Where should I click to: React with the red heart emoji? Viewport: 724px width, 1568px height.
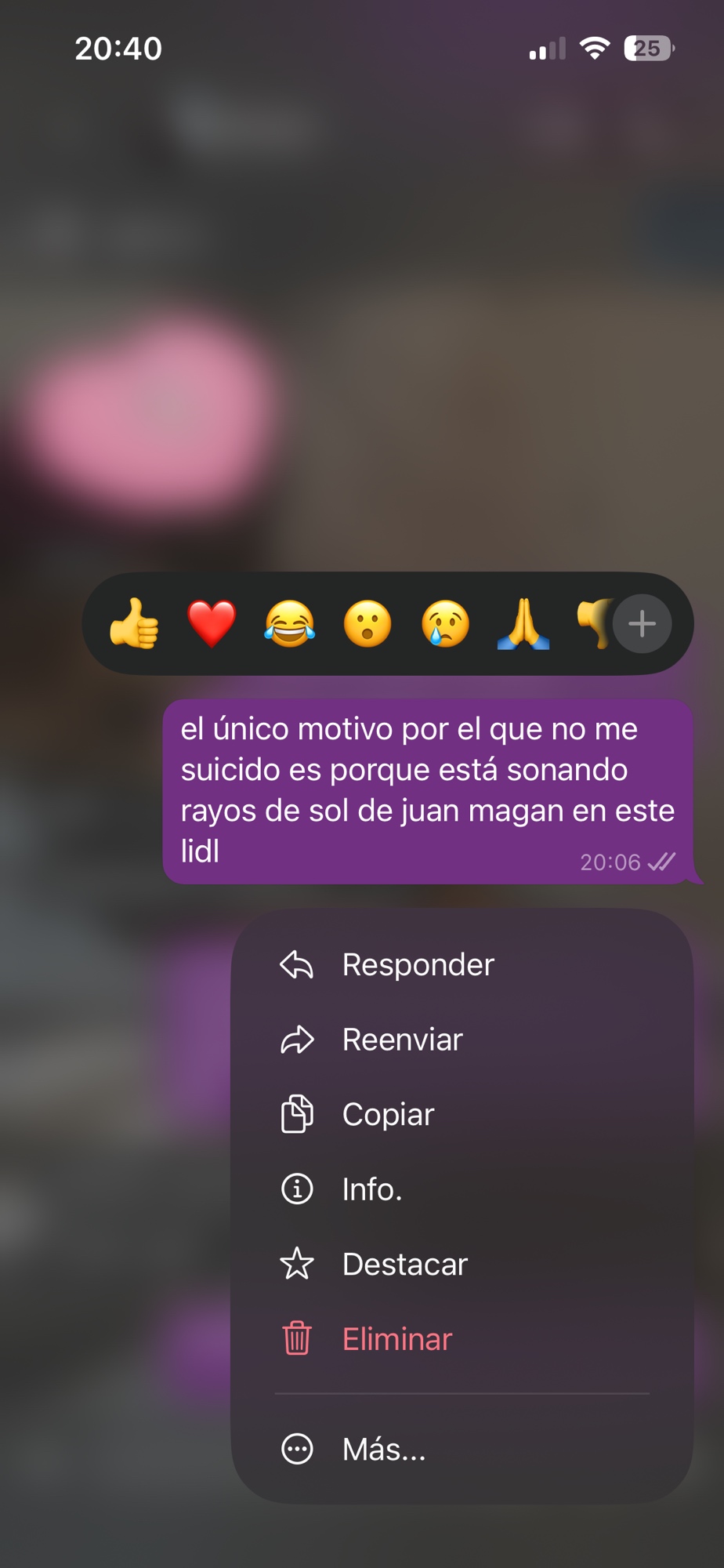[x=212, y=624]
